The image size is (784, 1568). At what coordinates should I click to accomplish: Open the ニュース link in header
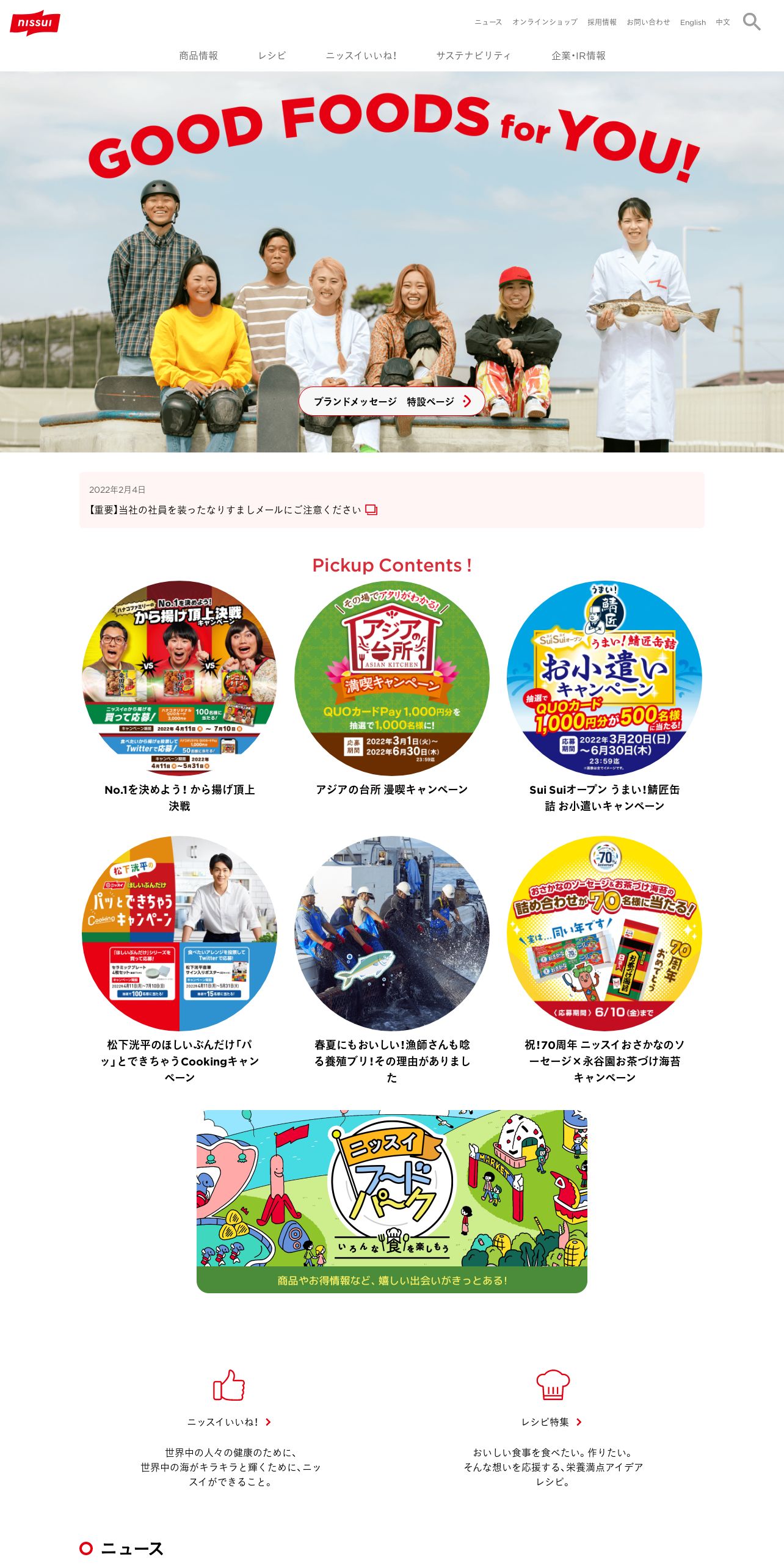488,22
